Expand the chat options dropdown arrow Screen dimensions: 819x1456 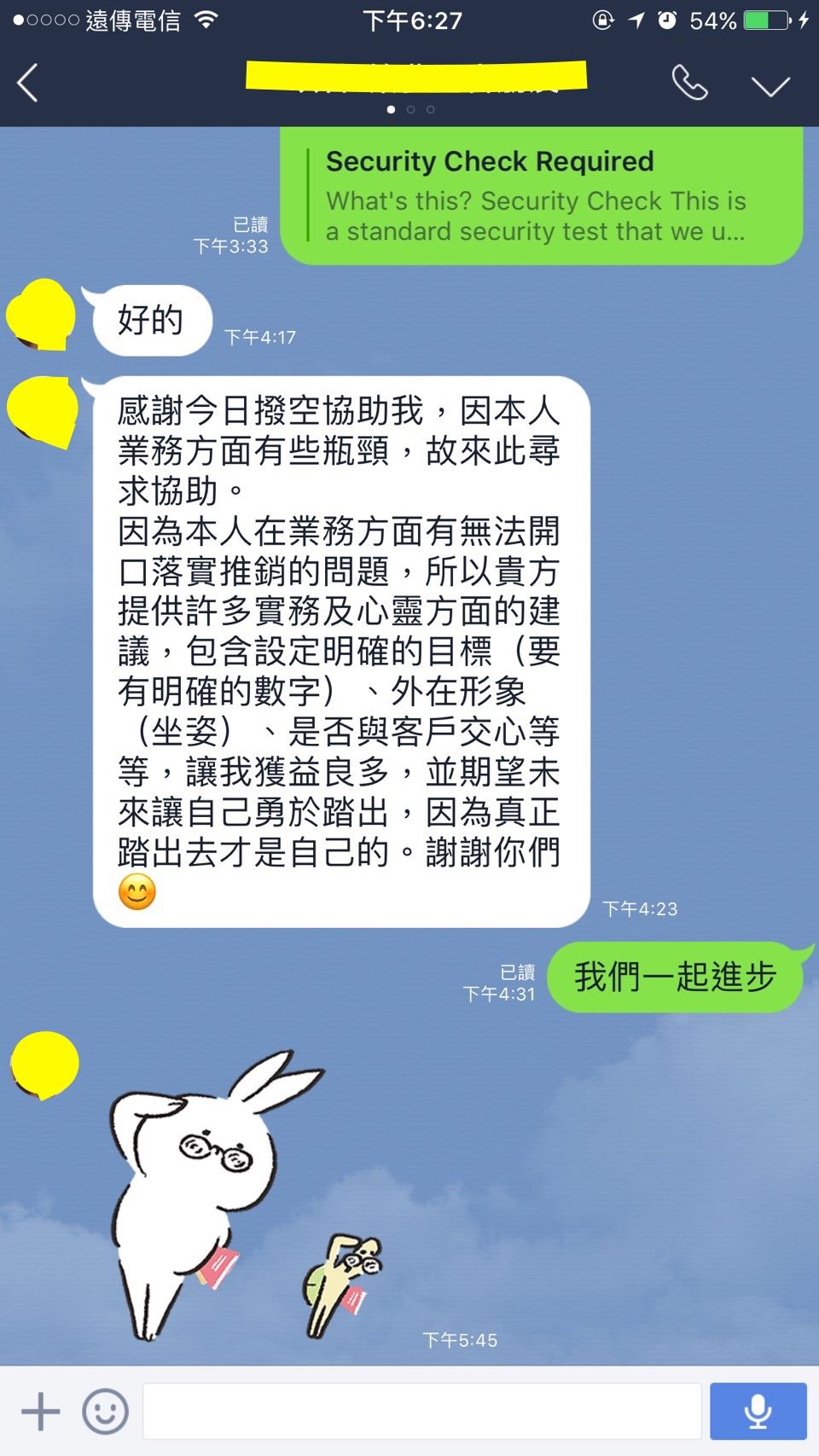[x=770, y=85]
